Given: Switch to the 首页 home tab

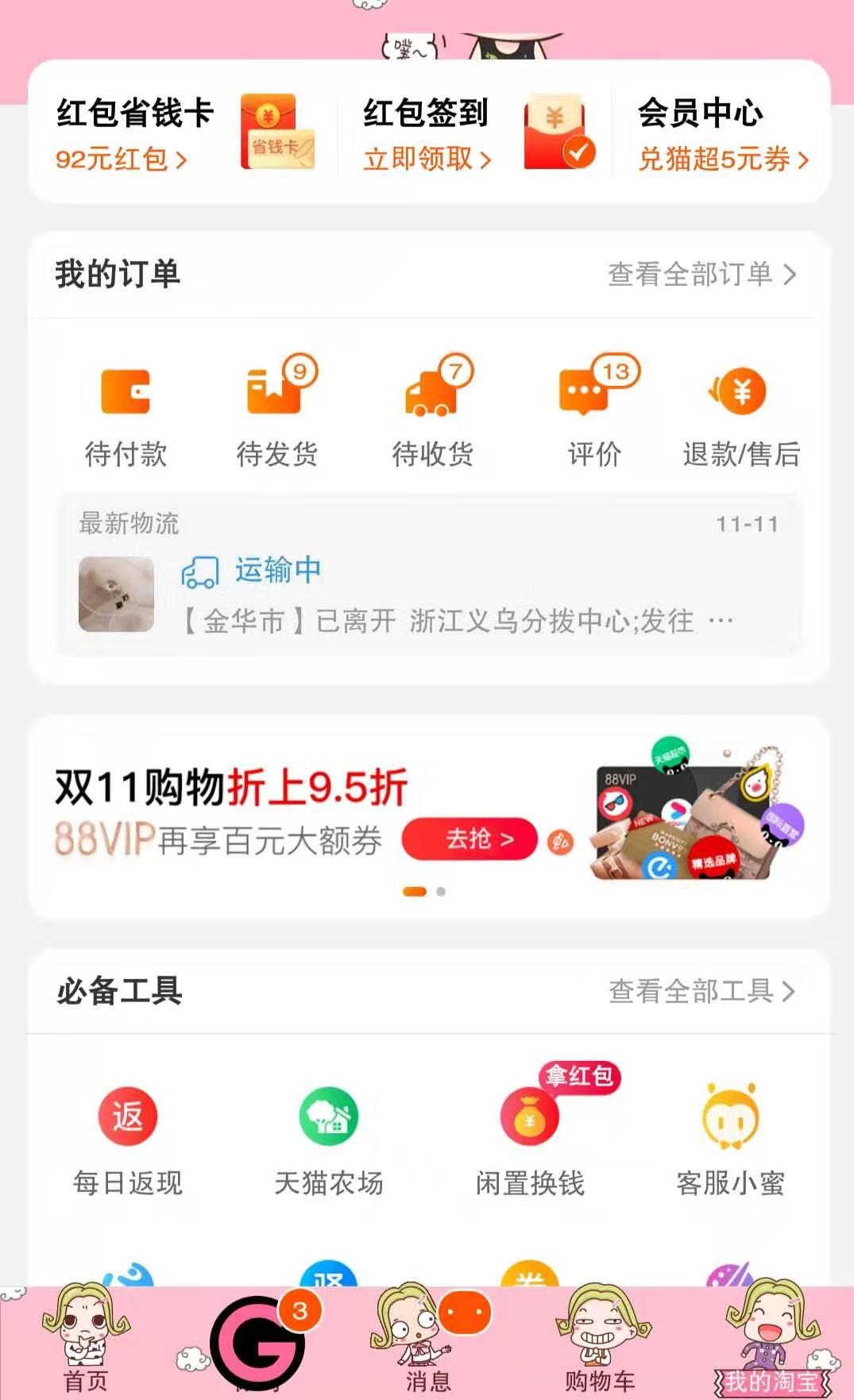Looking at the screenshot, I should click(x=86, y=1344).
